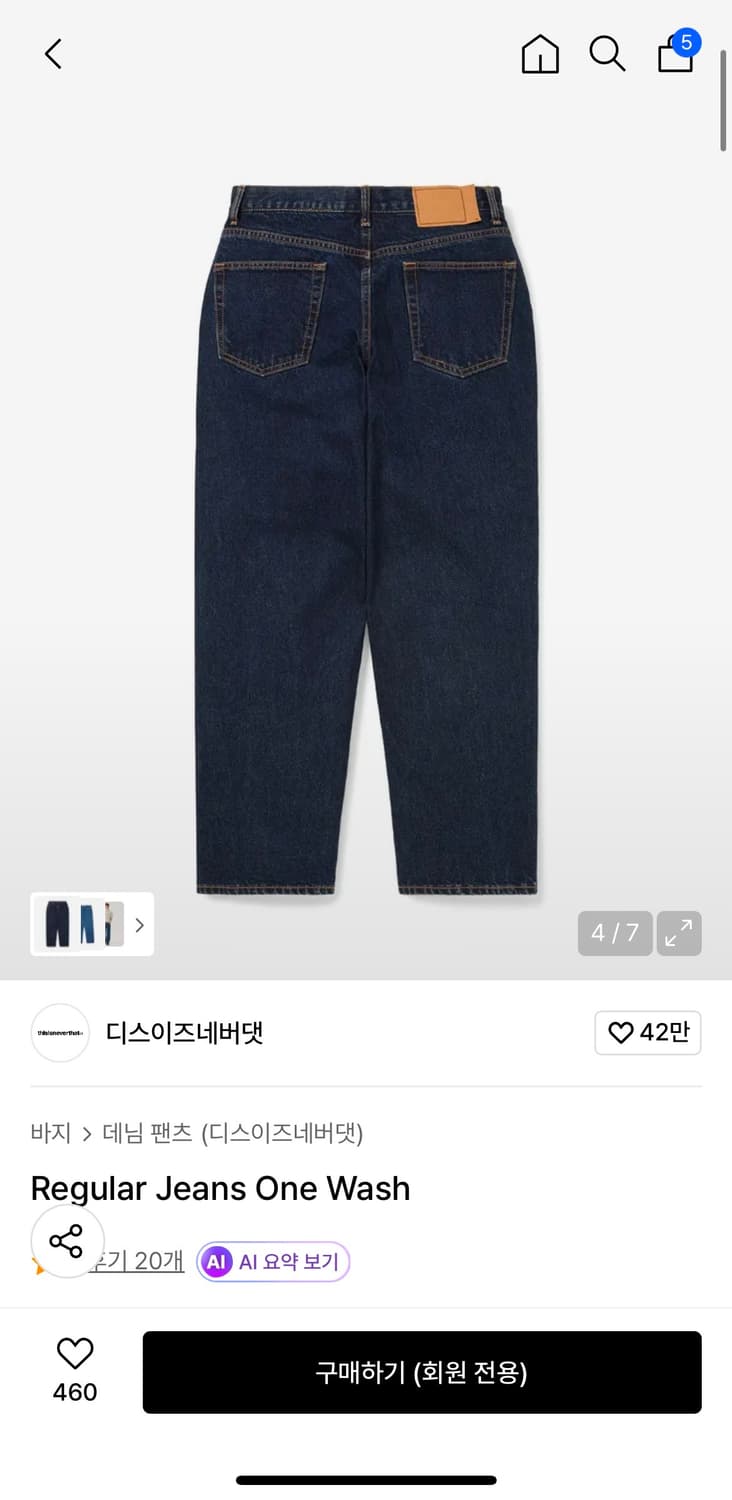Screen dimensions: 732x1500
Task: Expand product image to fullscreen
Action: click(679, 933)
